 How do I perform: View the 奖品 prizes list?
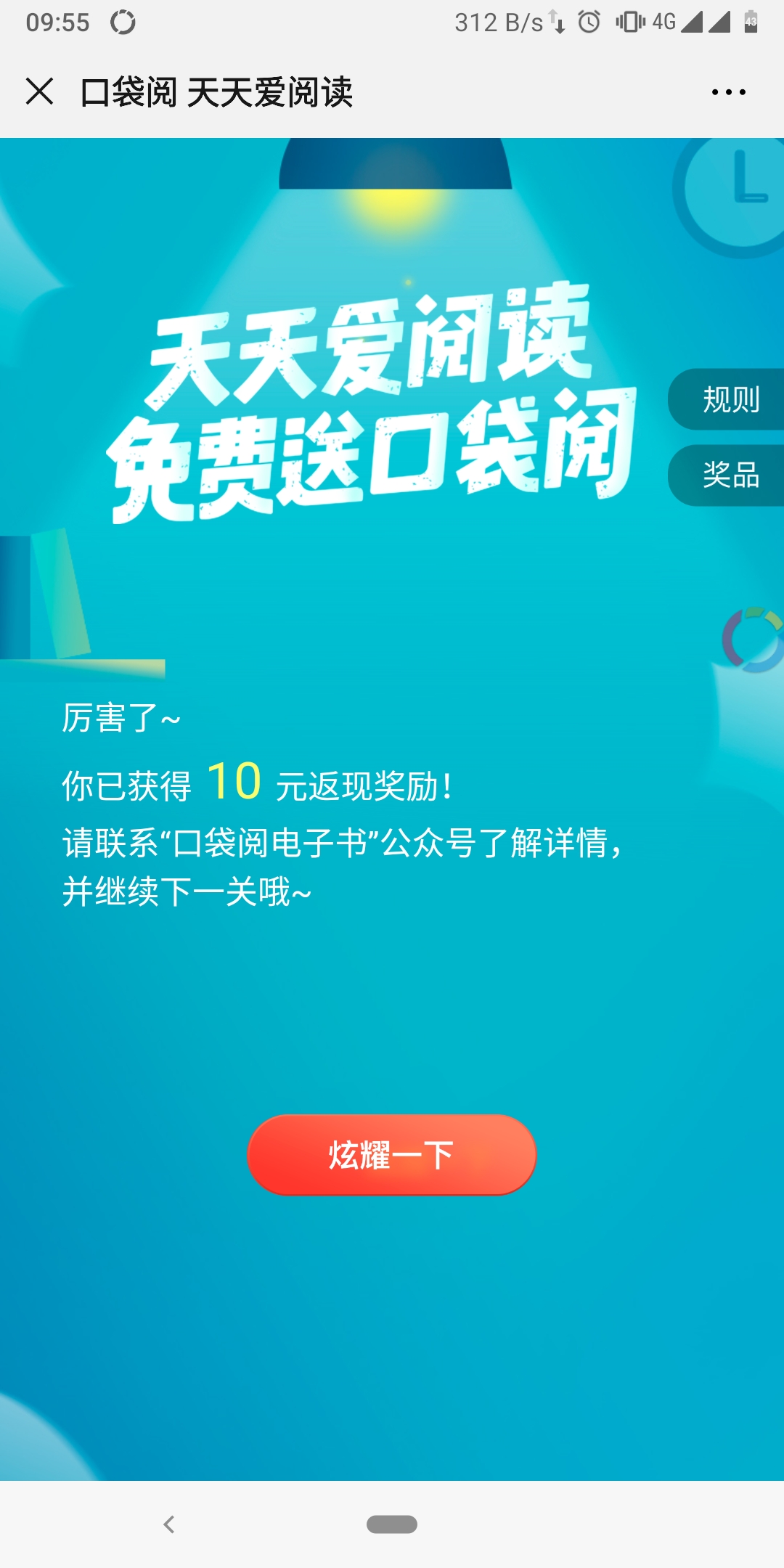[730, 475]
